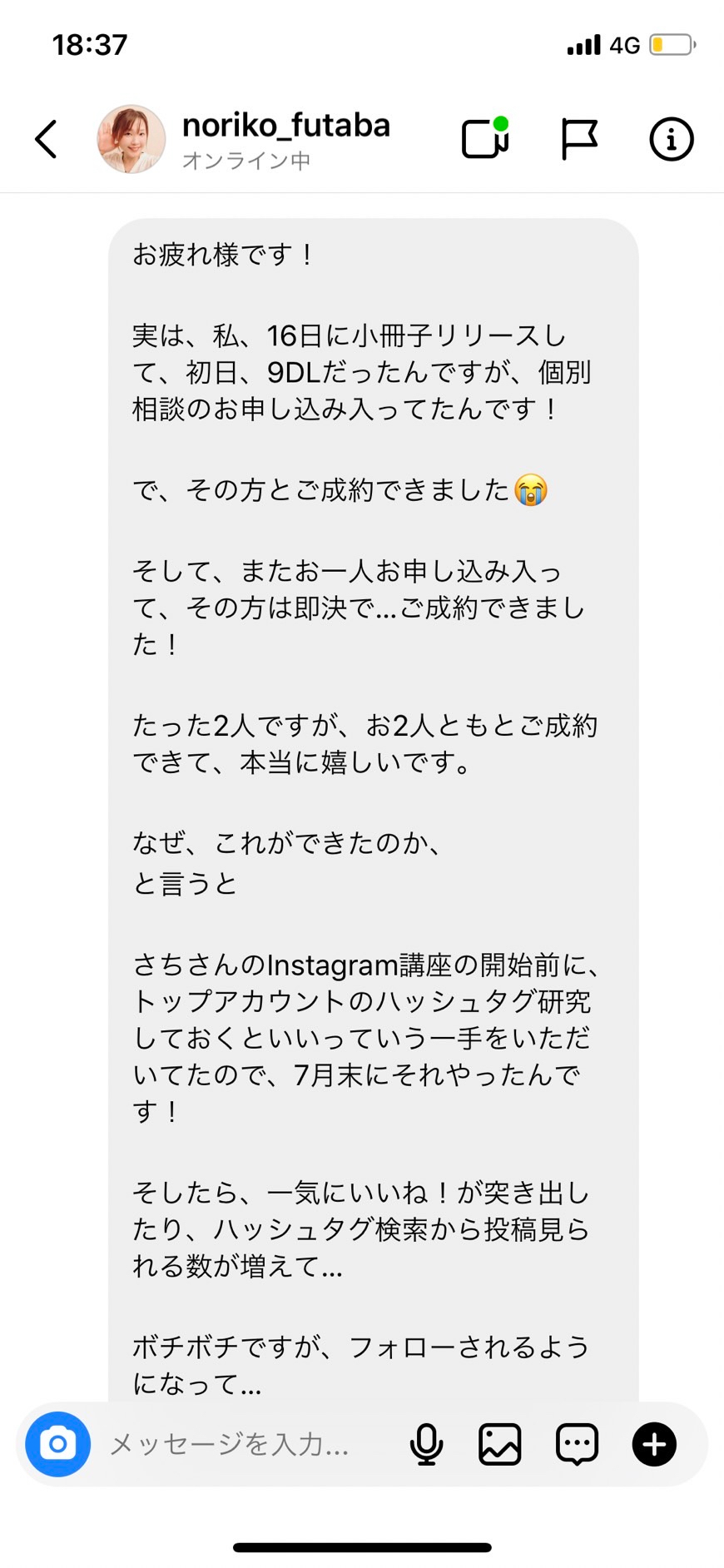Open the saved replies bubble icon
The image size is (724, 1568).
point(577,1444)
